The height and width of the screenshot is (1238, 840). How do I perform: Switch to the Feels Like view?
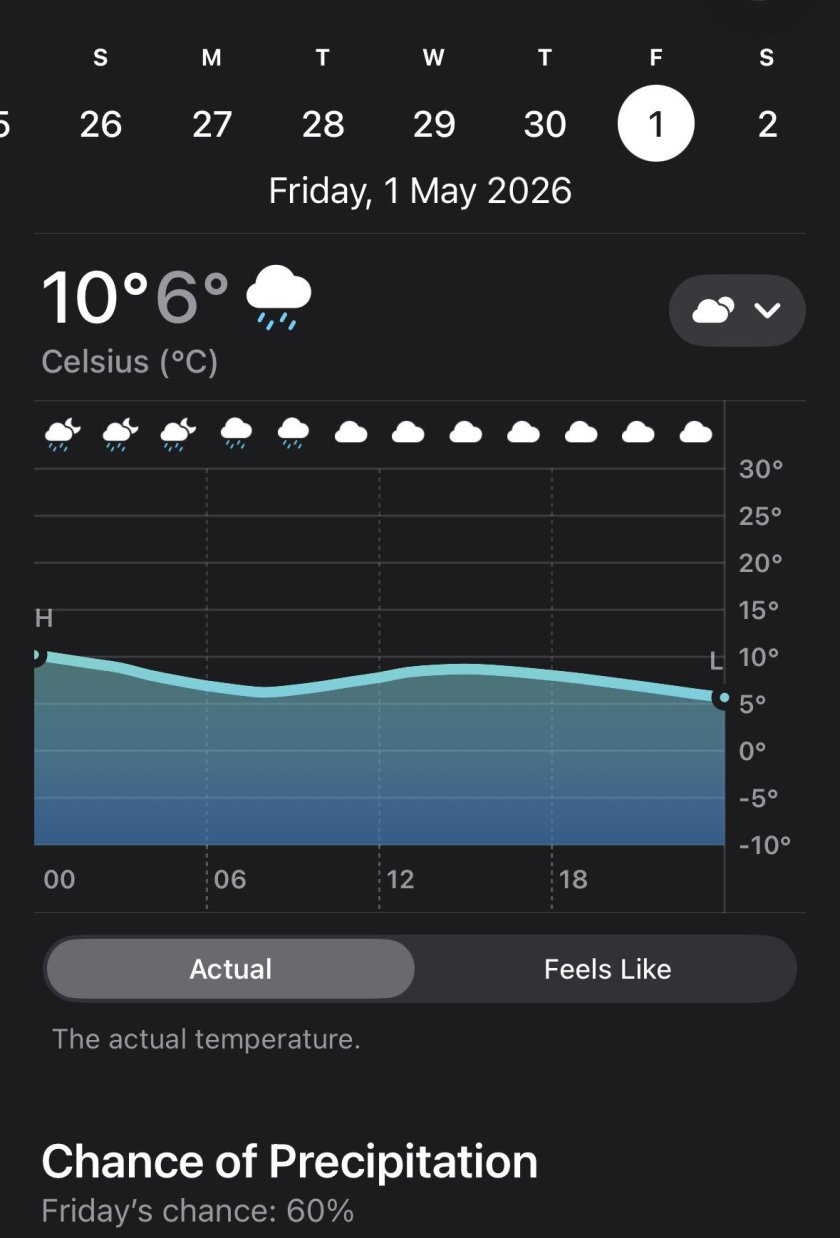point(607,969)
